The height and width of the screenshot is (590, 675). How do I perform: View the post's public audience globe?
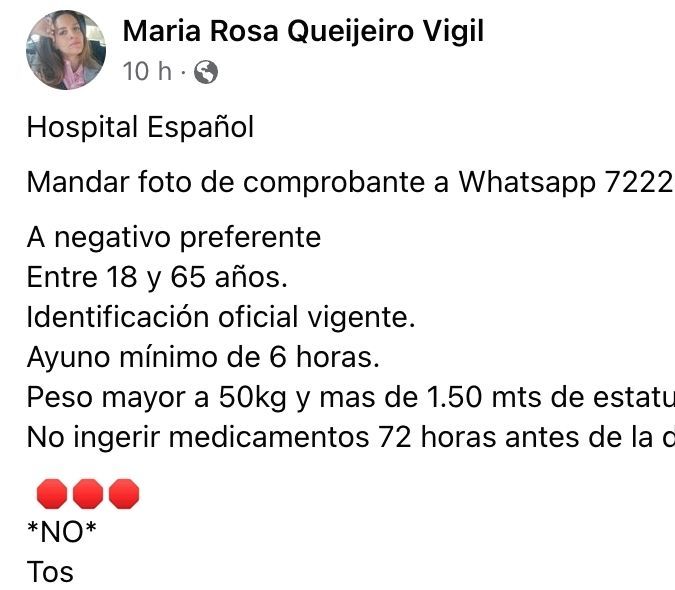[205, 72]
